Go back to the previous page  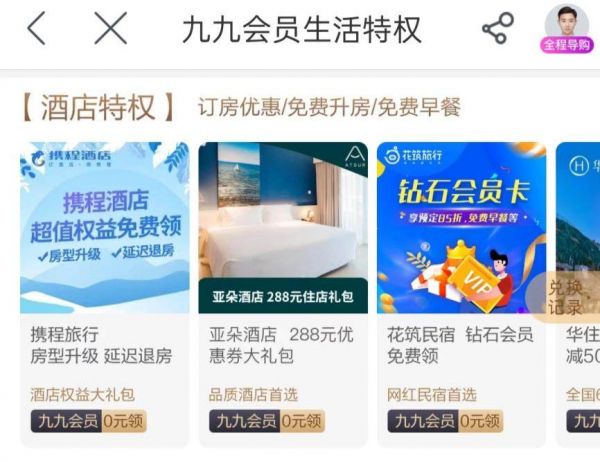36,29
